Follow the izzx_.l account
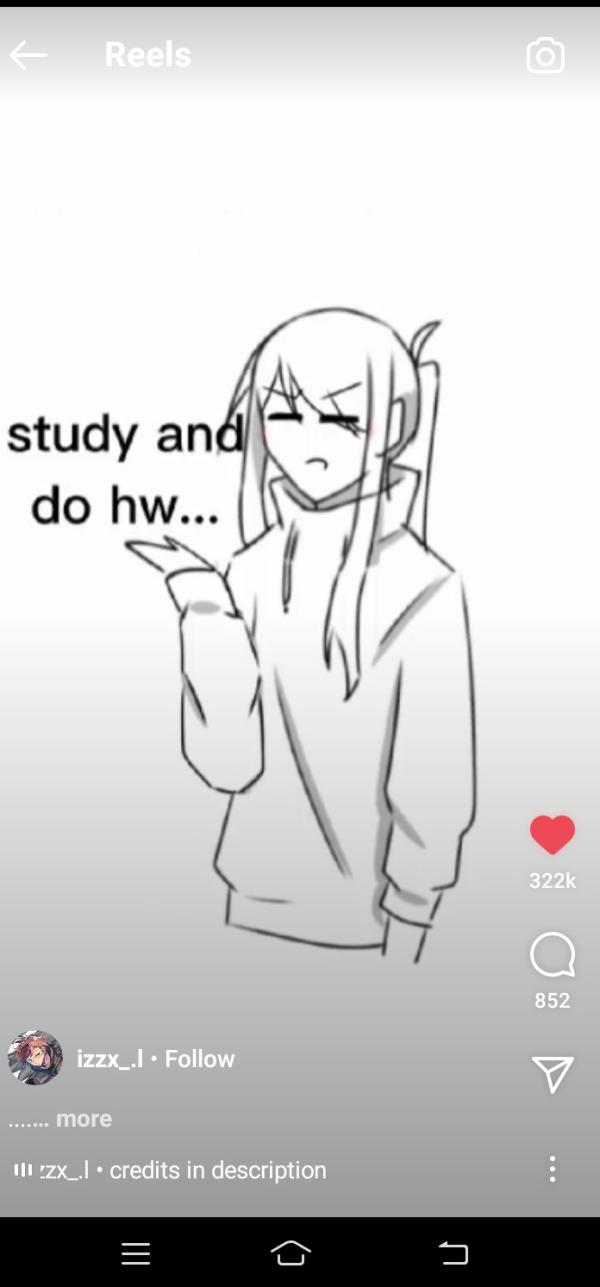The height and width of the screenshot is (1287, 600). coord(199,1059)
